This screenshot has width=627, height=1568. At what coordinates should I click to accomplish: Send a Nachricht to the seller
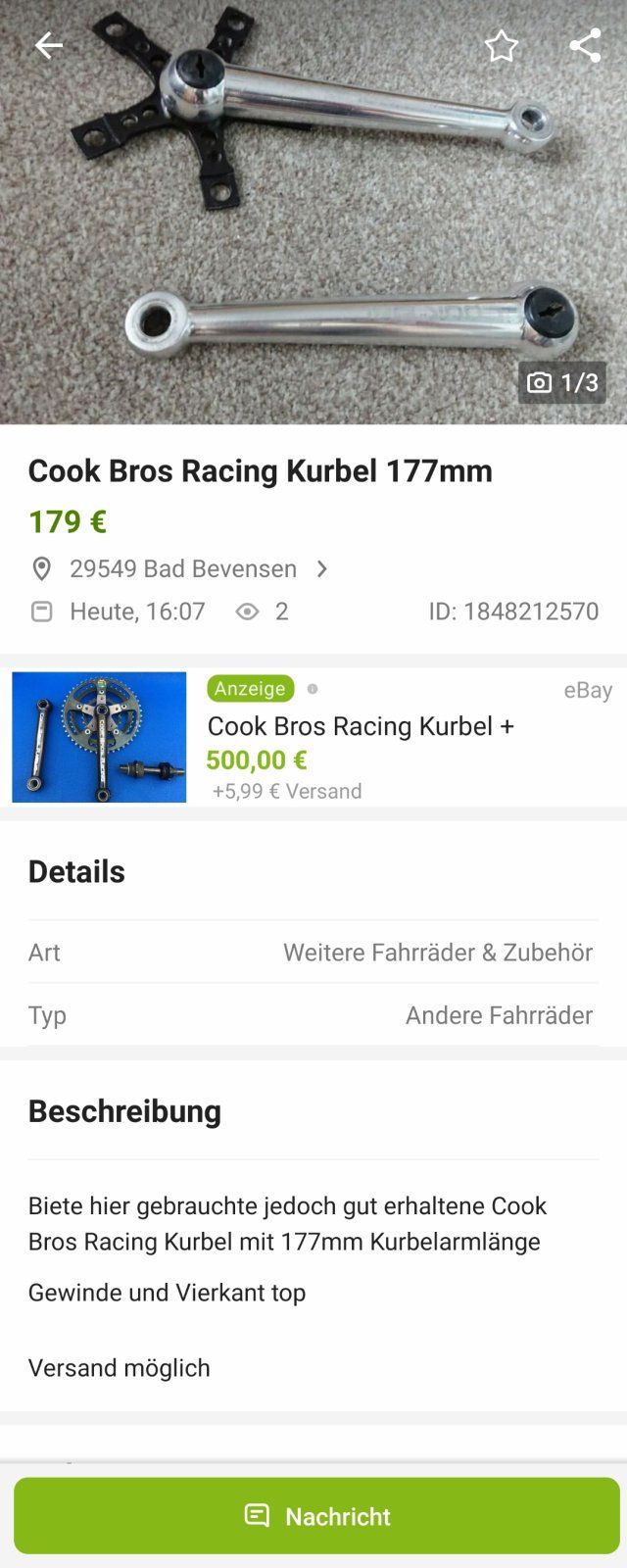[316, 1515]
